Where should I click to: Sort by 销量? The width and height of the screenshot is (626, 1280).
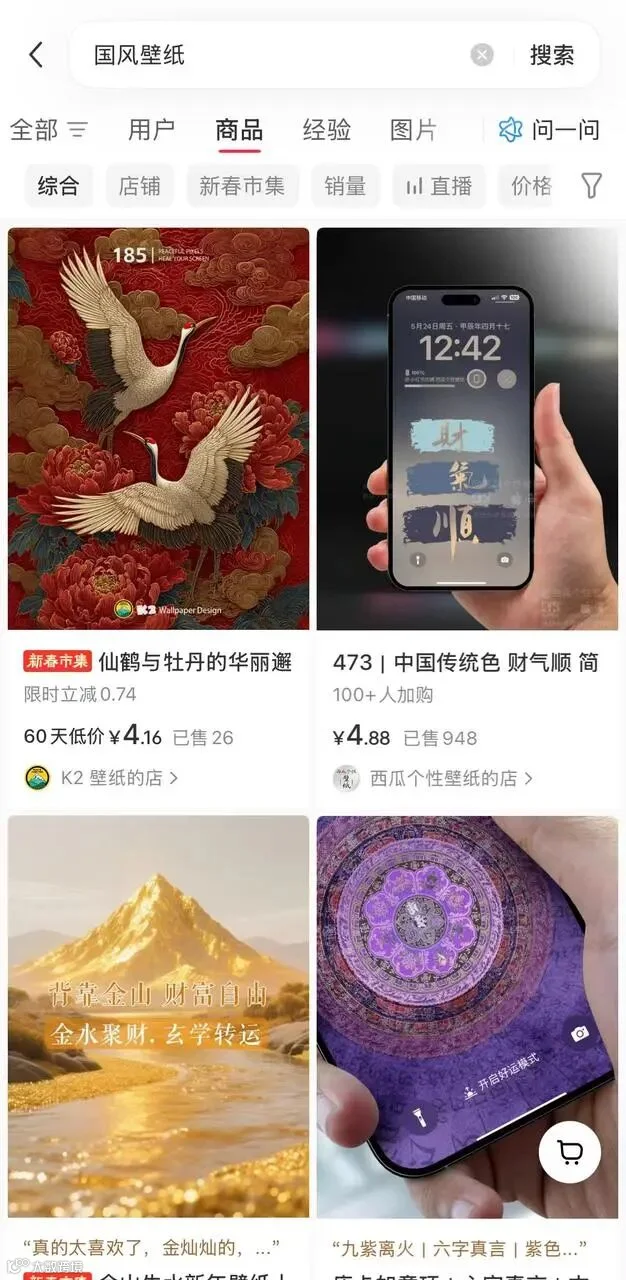click(x=345, y=186)
